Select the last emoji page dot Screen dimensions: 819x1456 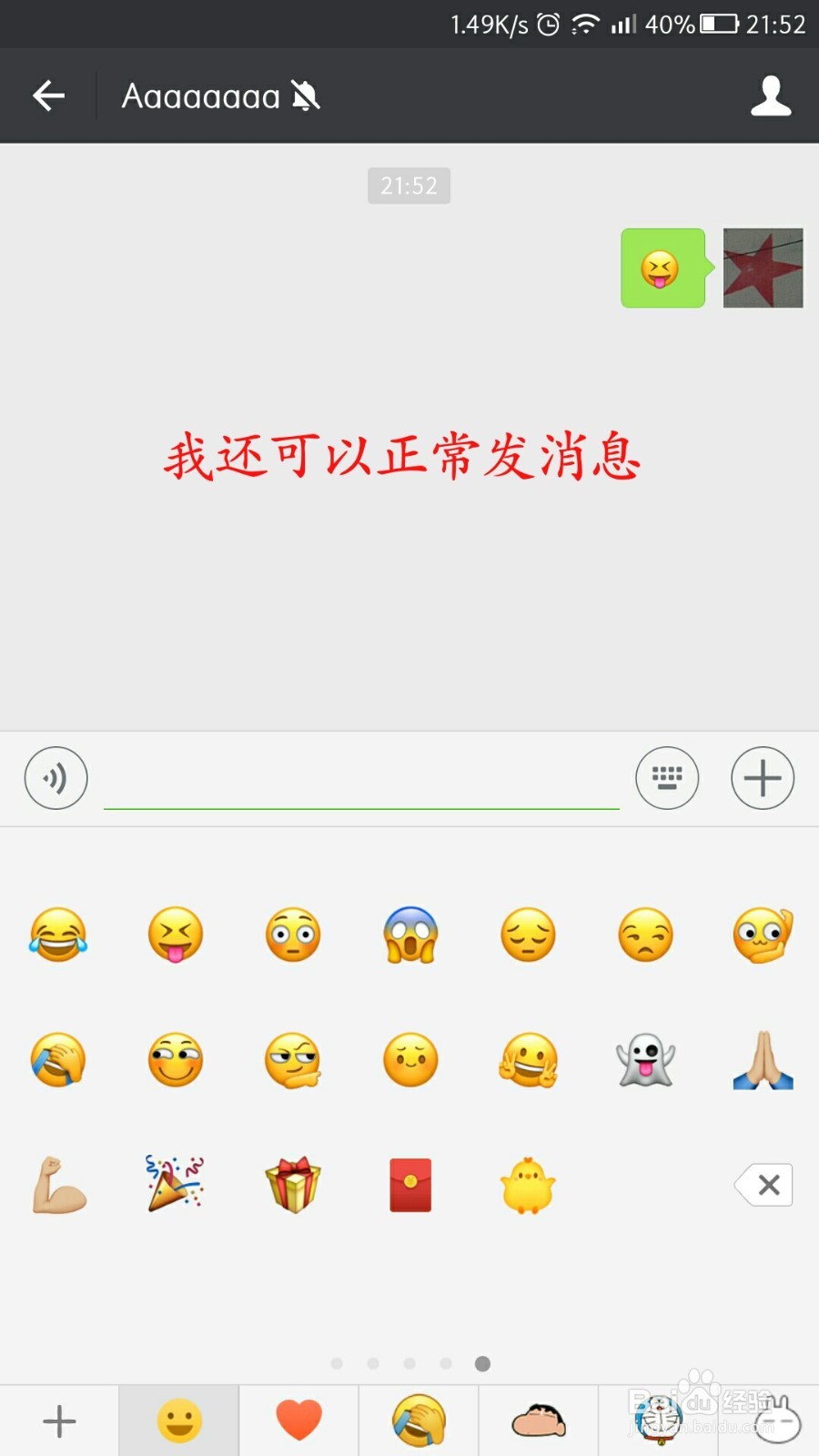pyautogui.click(x=482, y=1364)
